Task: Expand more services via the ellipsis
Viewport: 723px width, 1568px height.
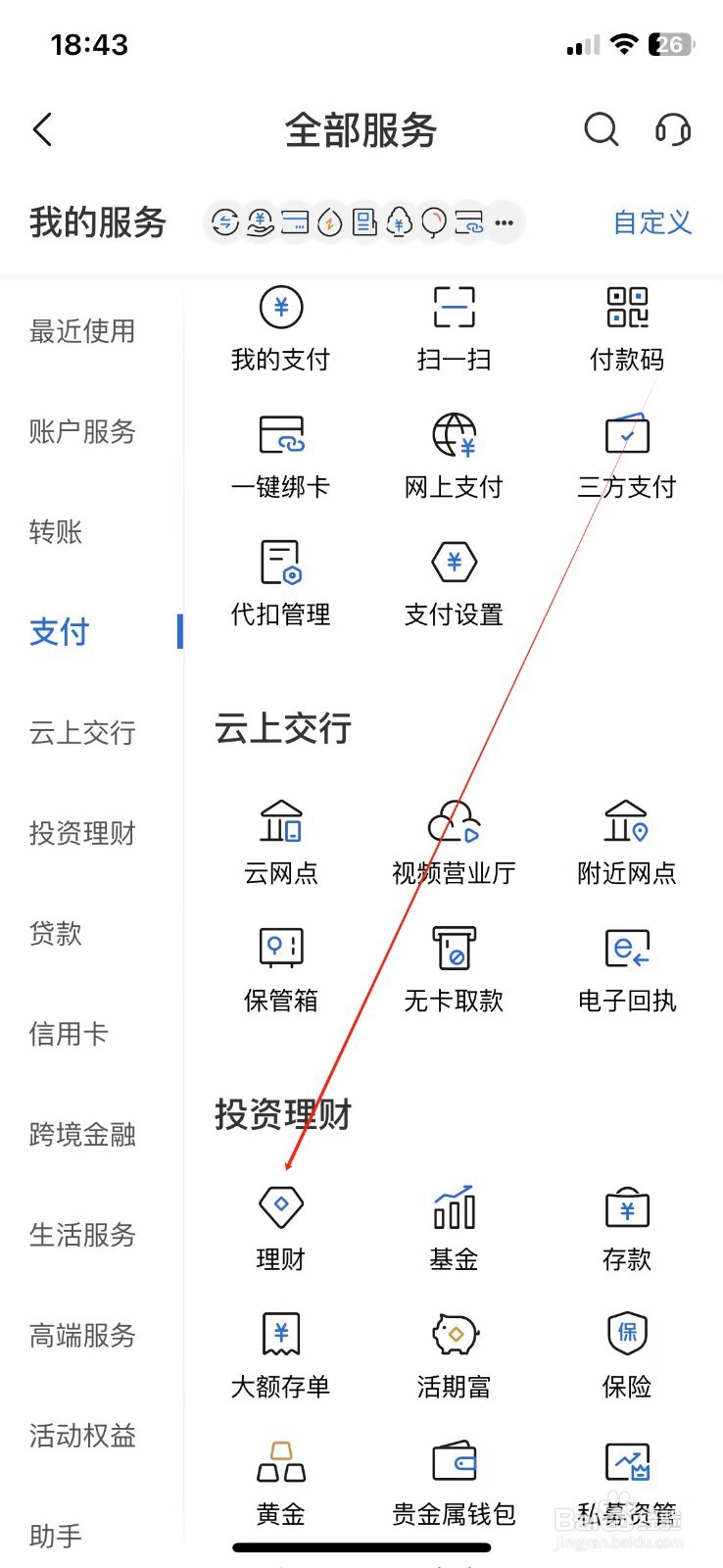Action: 504,223
